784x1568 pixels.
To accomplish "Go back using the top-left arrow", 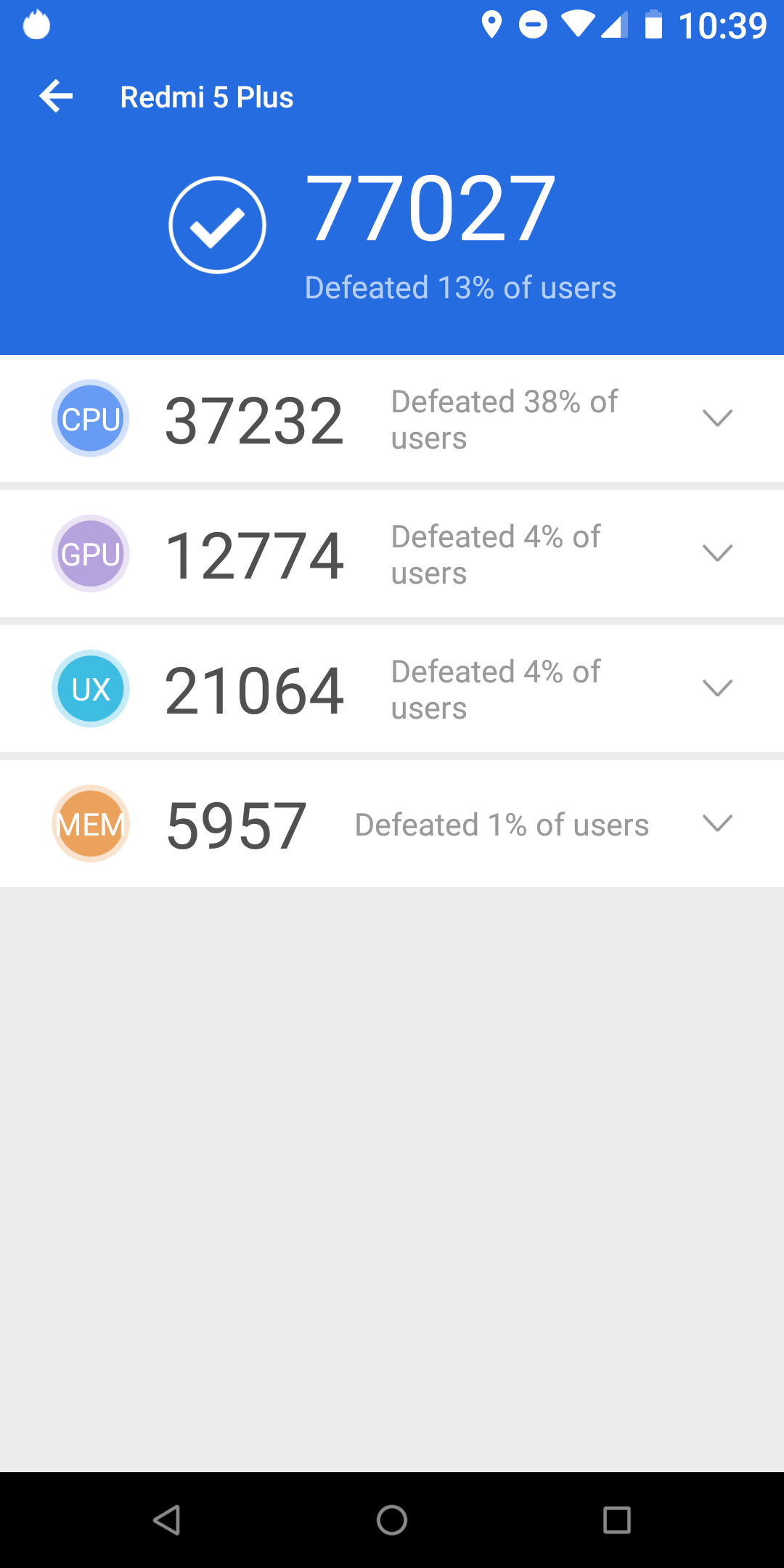I will [x=56, y=97].
